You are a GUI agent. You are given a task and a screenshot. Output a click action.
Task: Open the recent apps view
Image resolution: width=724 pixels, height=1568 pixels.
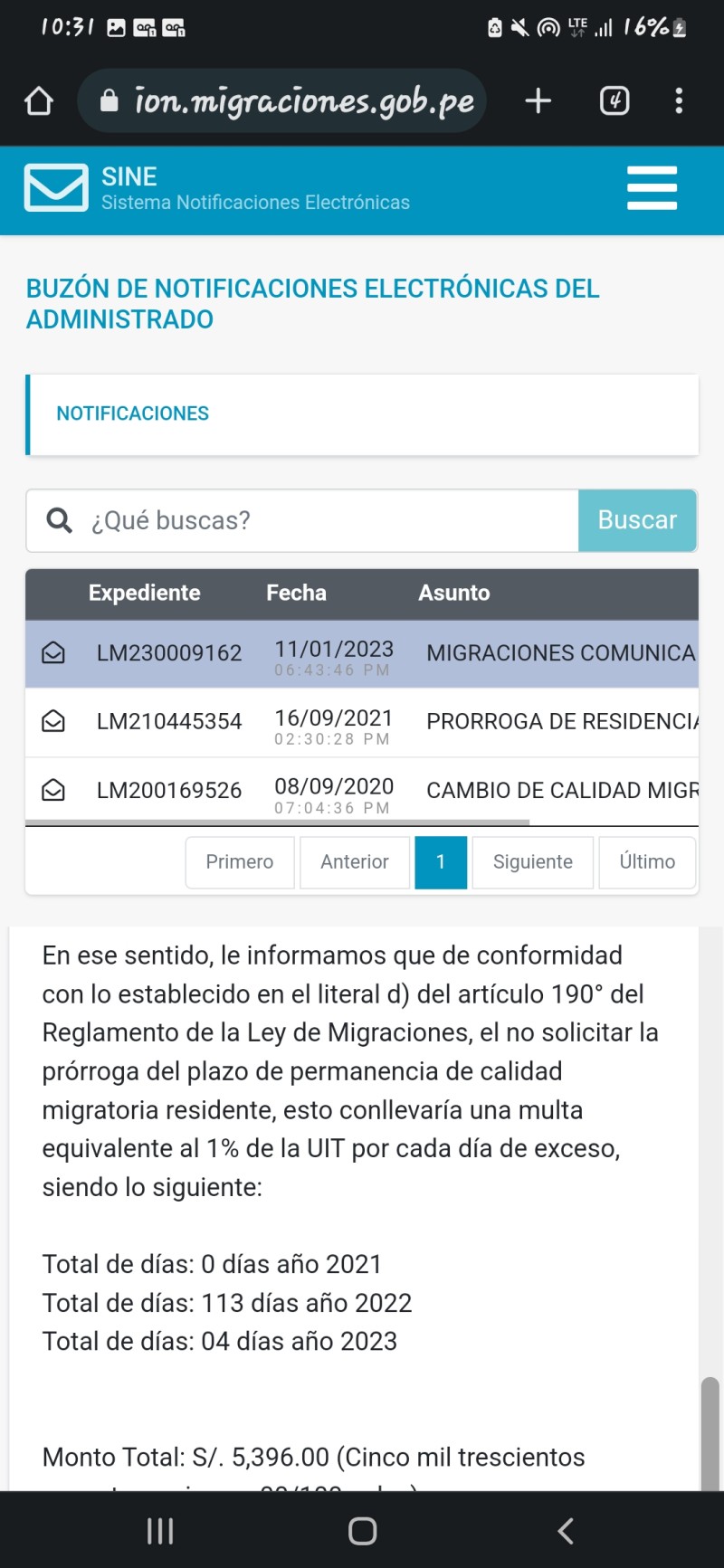pos(160,1531)
